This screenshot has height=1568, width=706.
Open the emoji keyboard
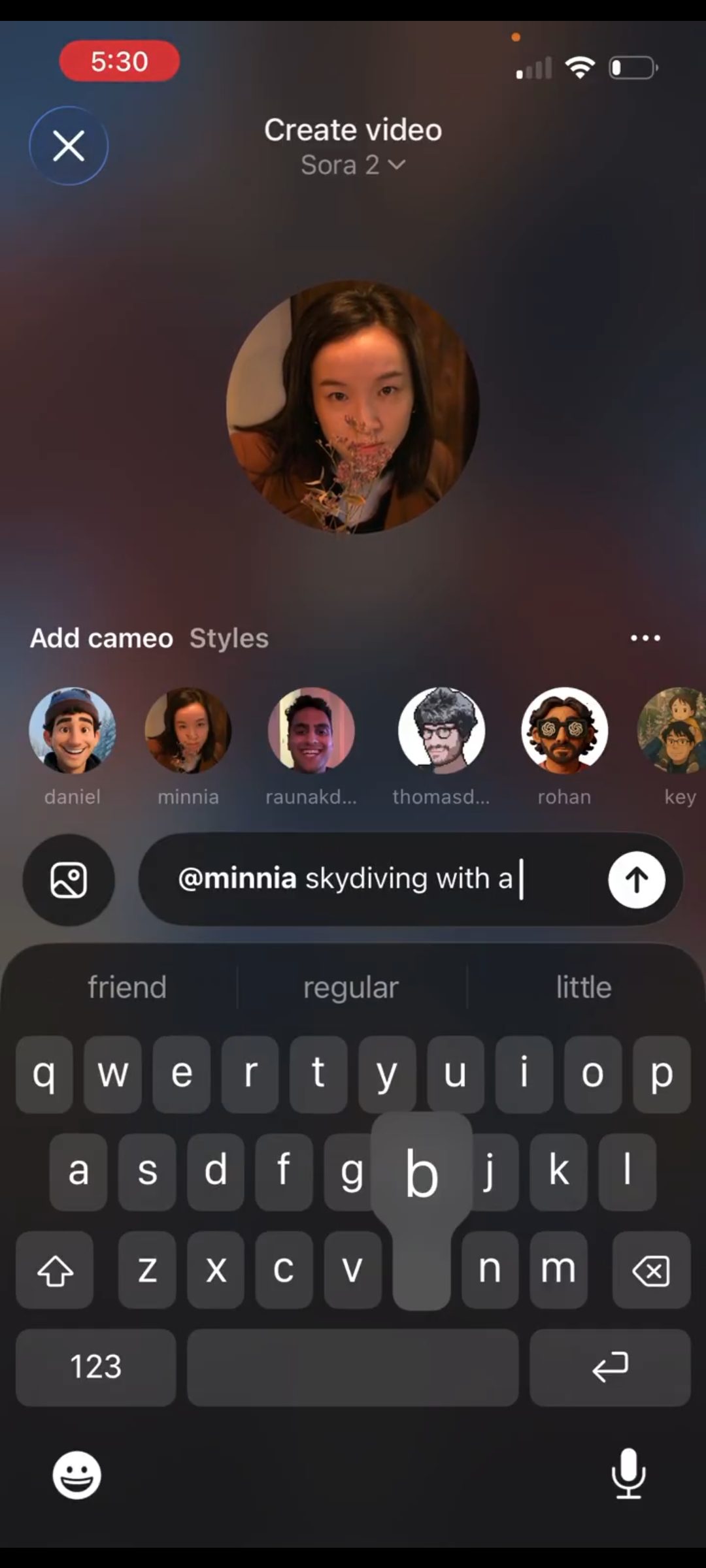click(x=76, y=1475)
